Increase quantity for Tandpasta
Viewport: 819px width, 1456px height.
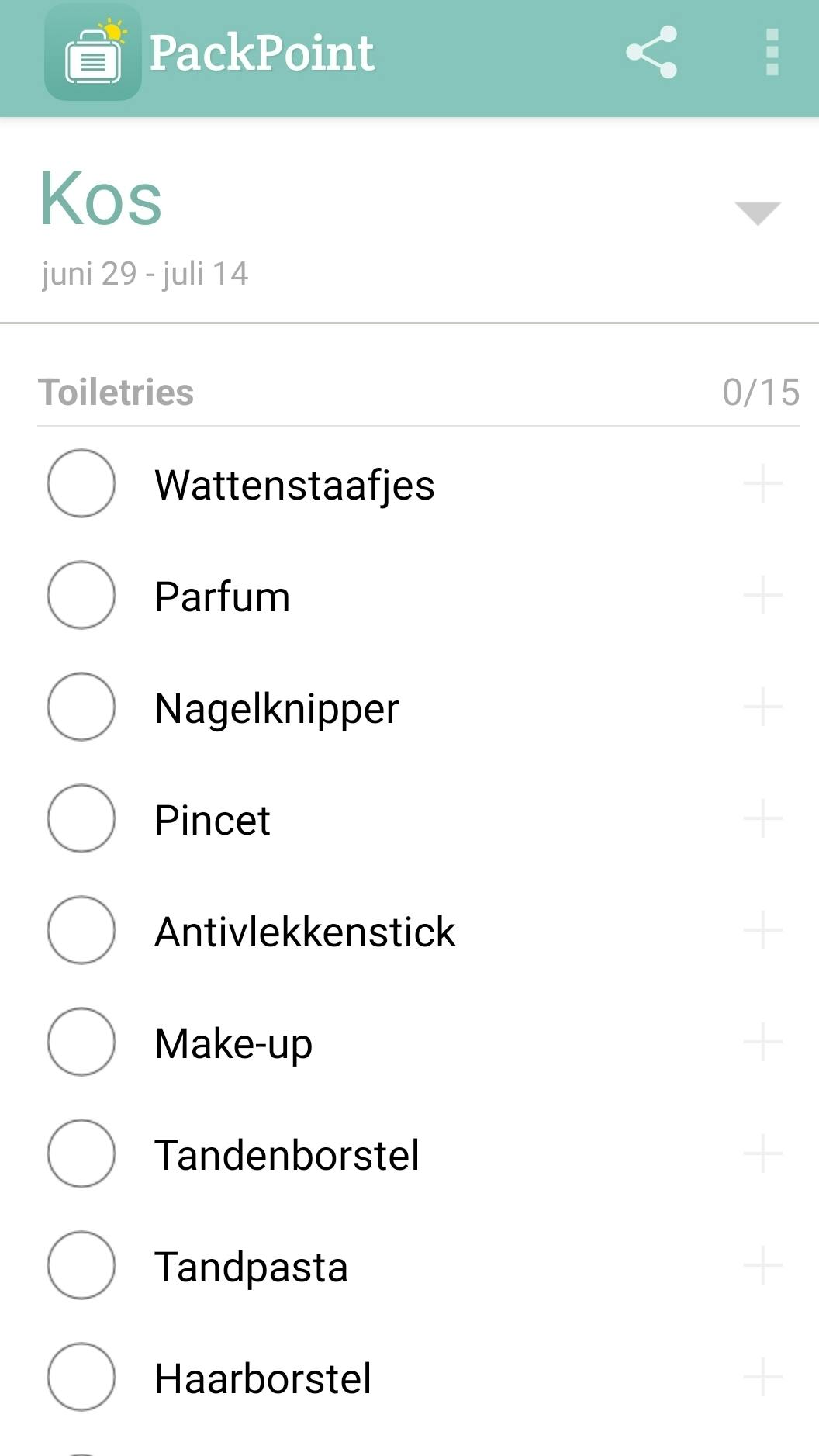(763, 1265)
